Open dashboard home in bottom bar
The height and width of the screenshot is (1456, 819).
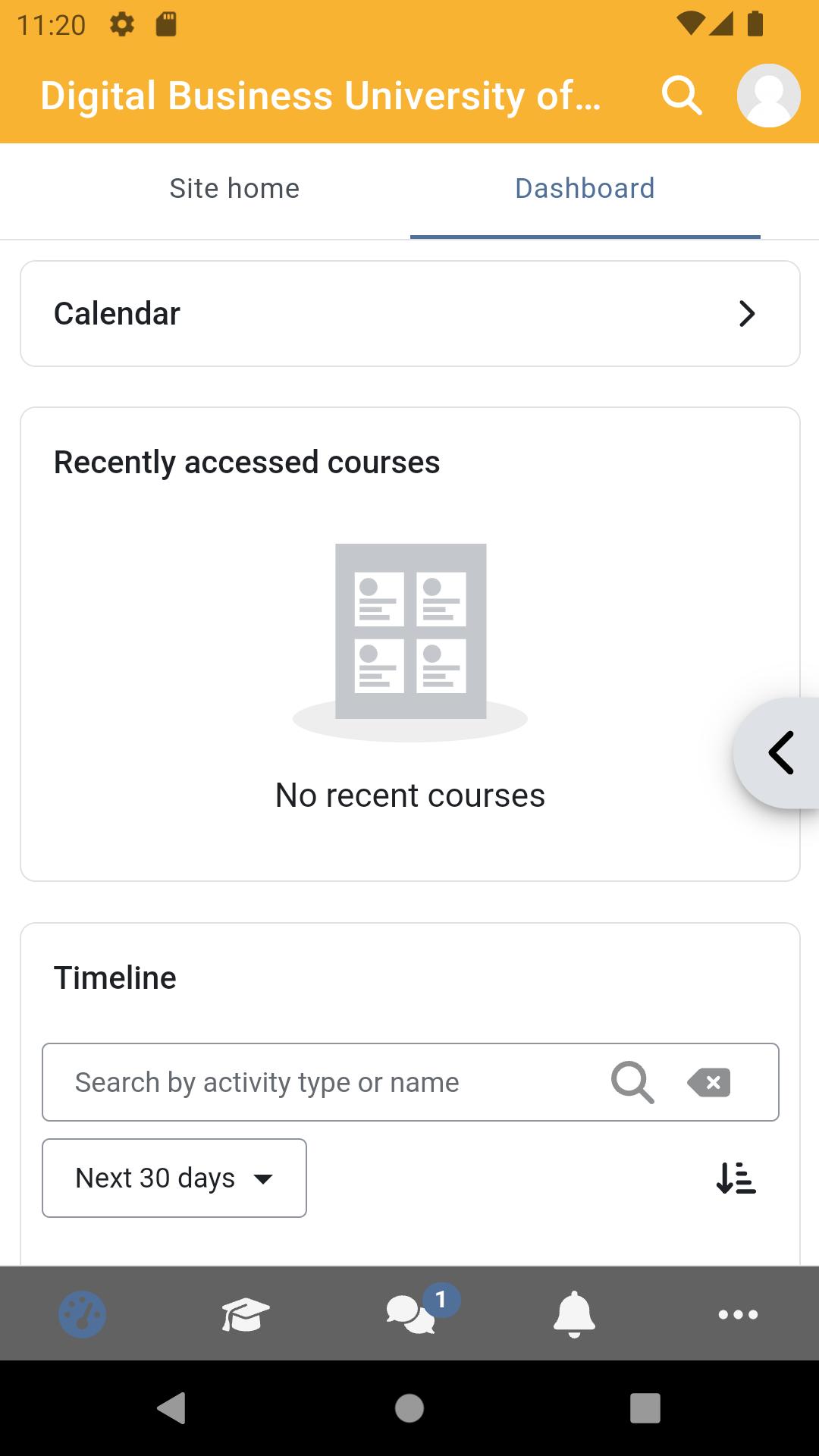pyautogui.click(x=82, y=1313)
